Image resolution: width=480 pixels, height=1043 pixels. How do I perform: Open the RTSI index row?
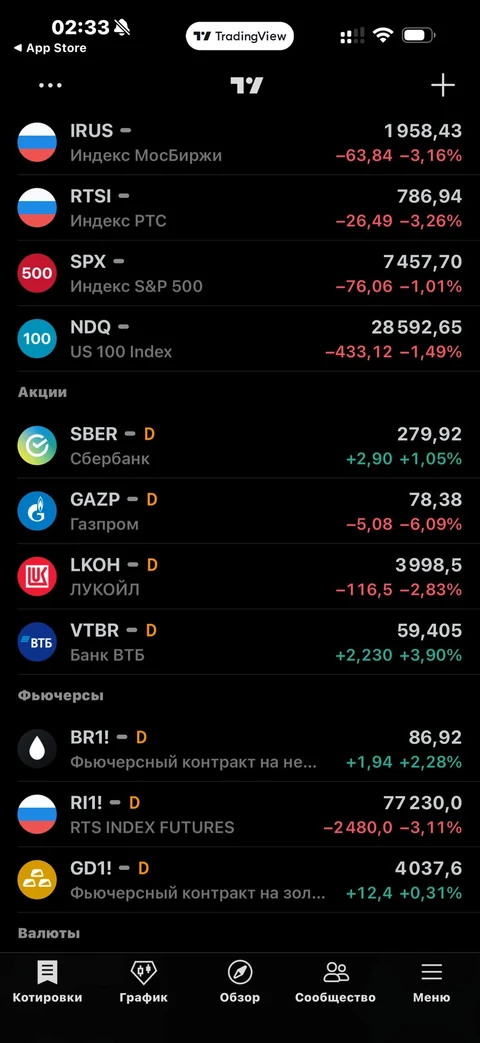tap(240, 208)
